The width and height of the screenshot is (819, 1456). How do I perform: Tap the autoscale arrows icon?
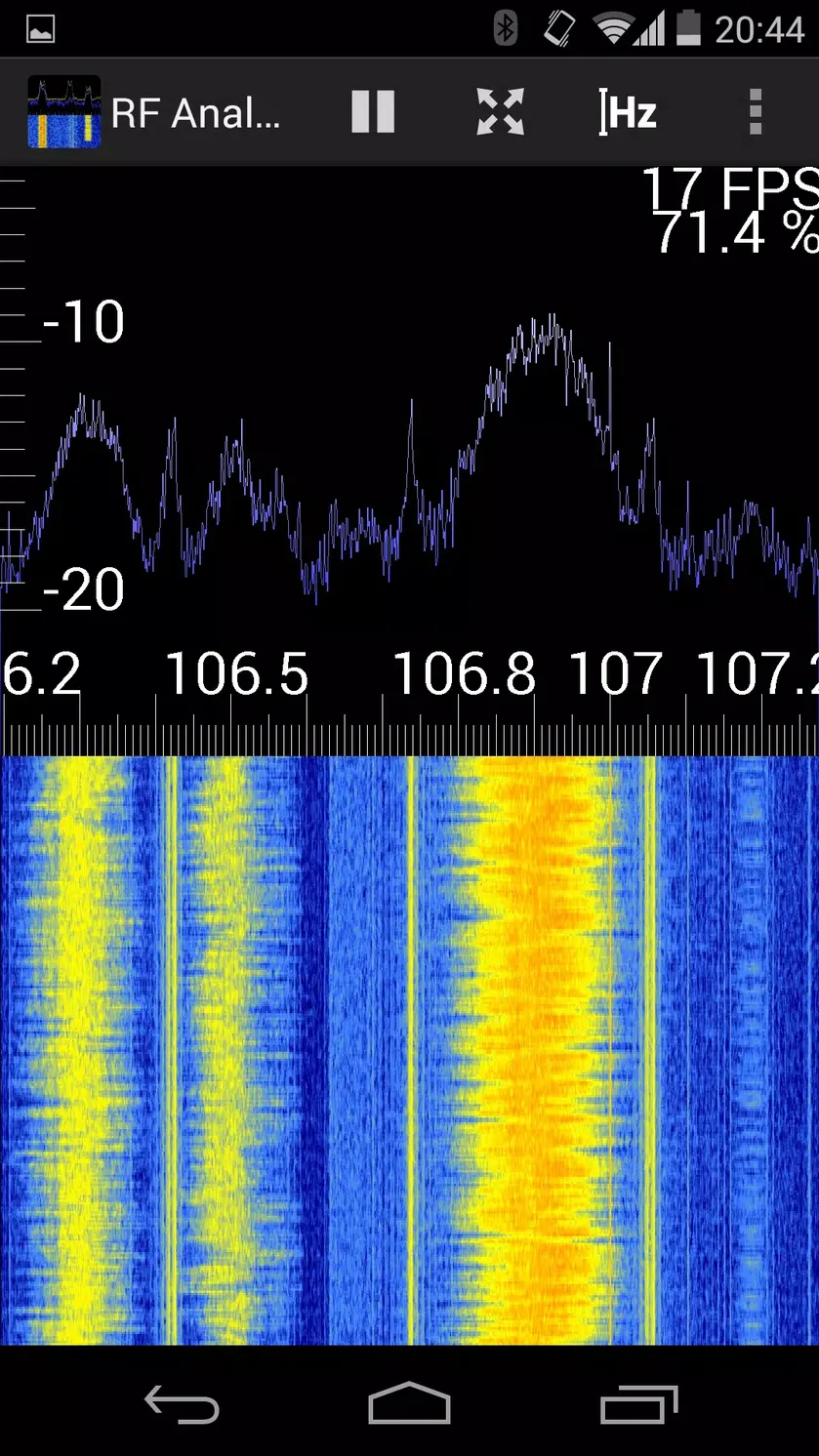500,112
